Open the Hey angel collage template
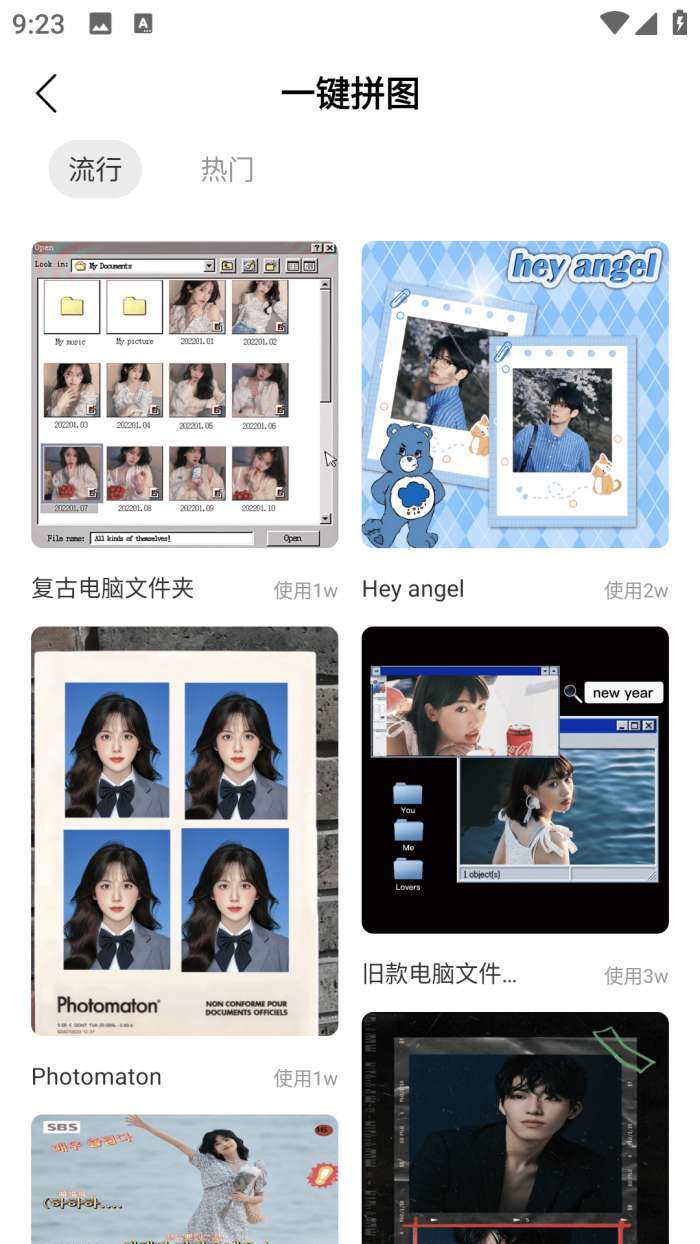This screenshot has width=700, height=1244. (515, 395)
